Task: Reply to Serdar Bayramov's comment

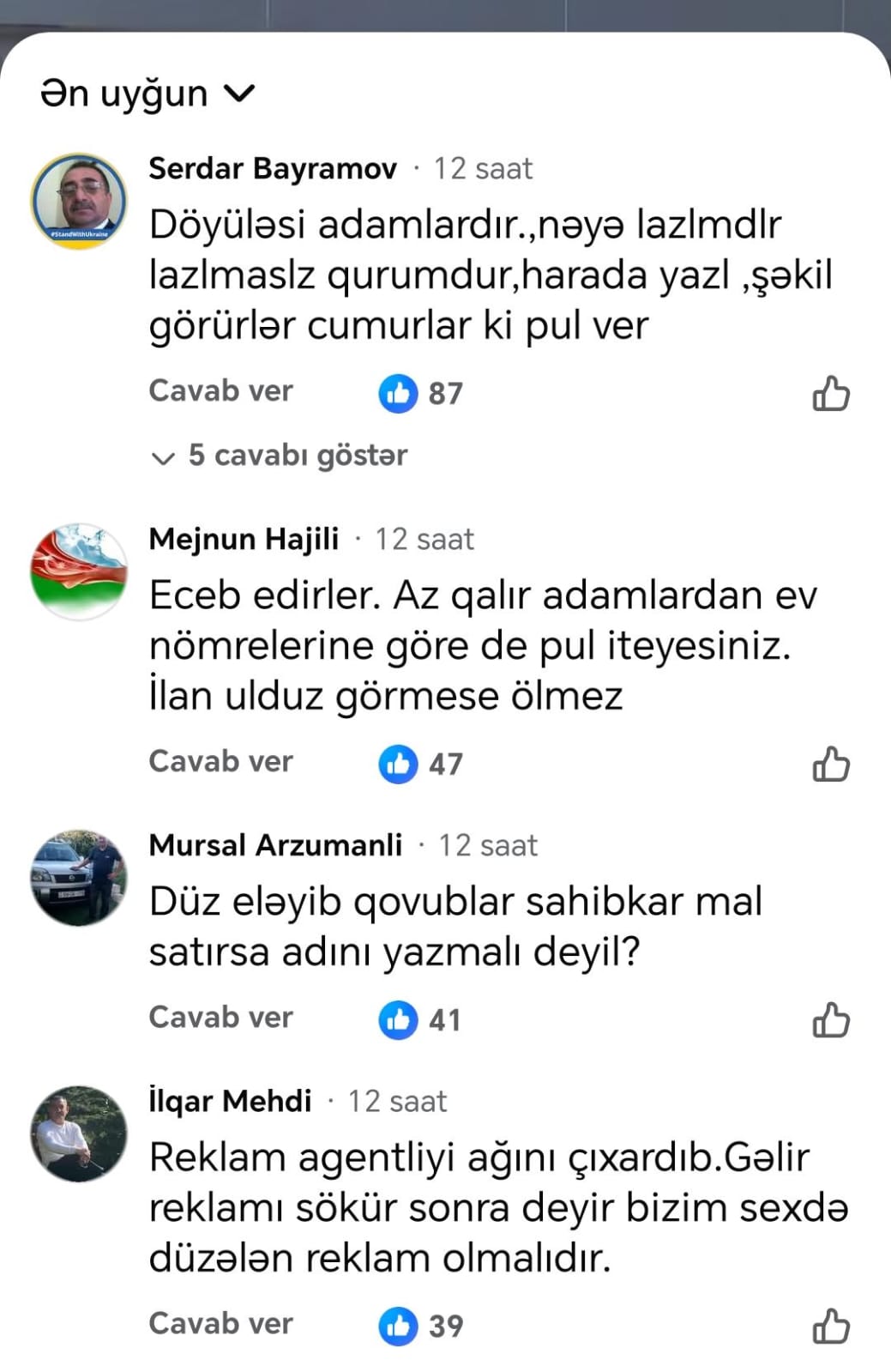Action: (x=220, y=391)
